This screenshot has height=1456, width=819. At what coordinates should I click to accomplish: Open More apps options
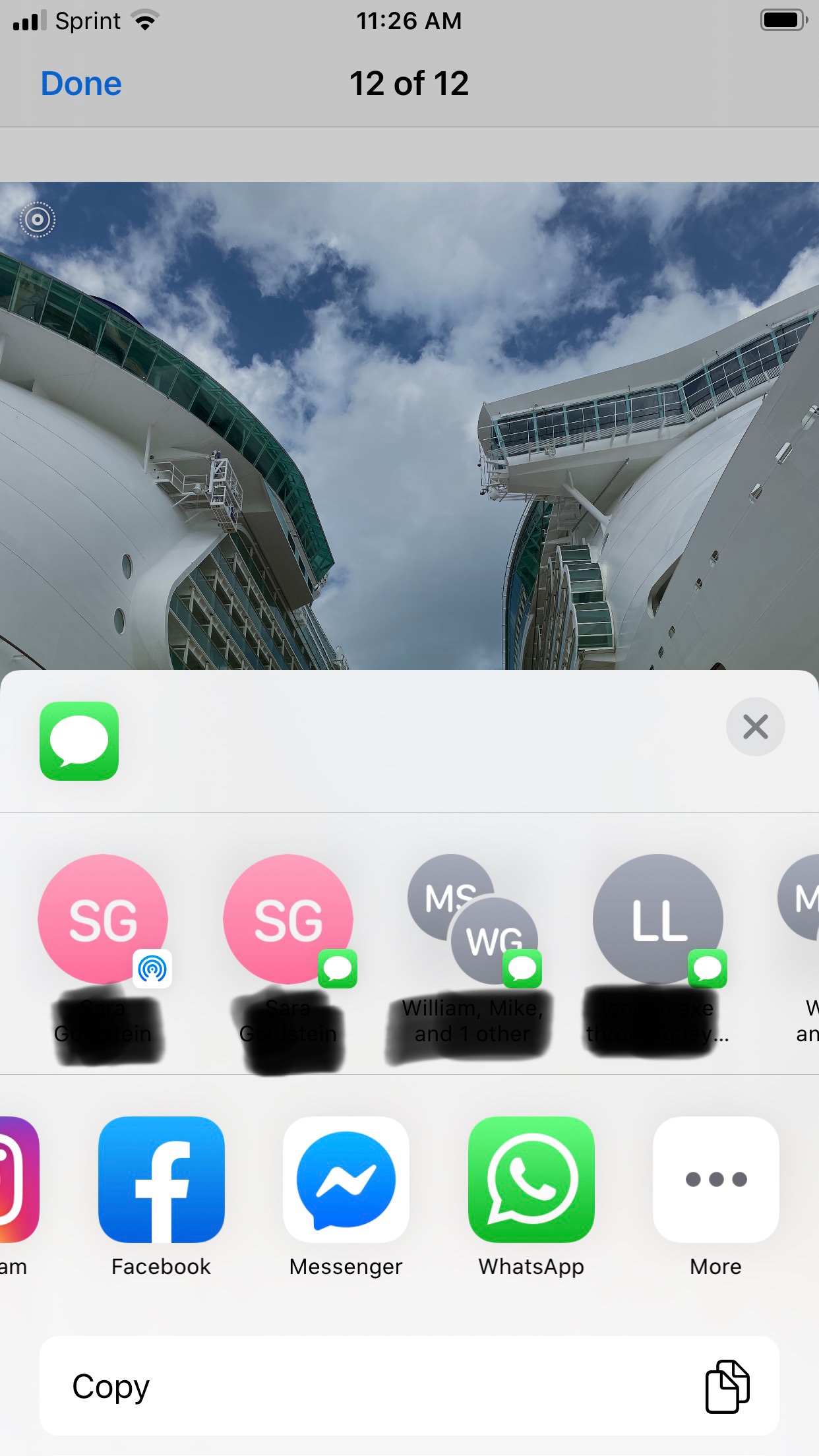coord(715,1180)
